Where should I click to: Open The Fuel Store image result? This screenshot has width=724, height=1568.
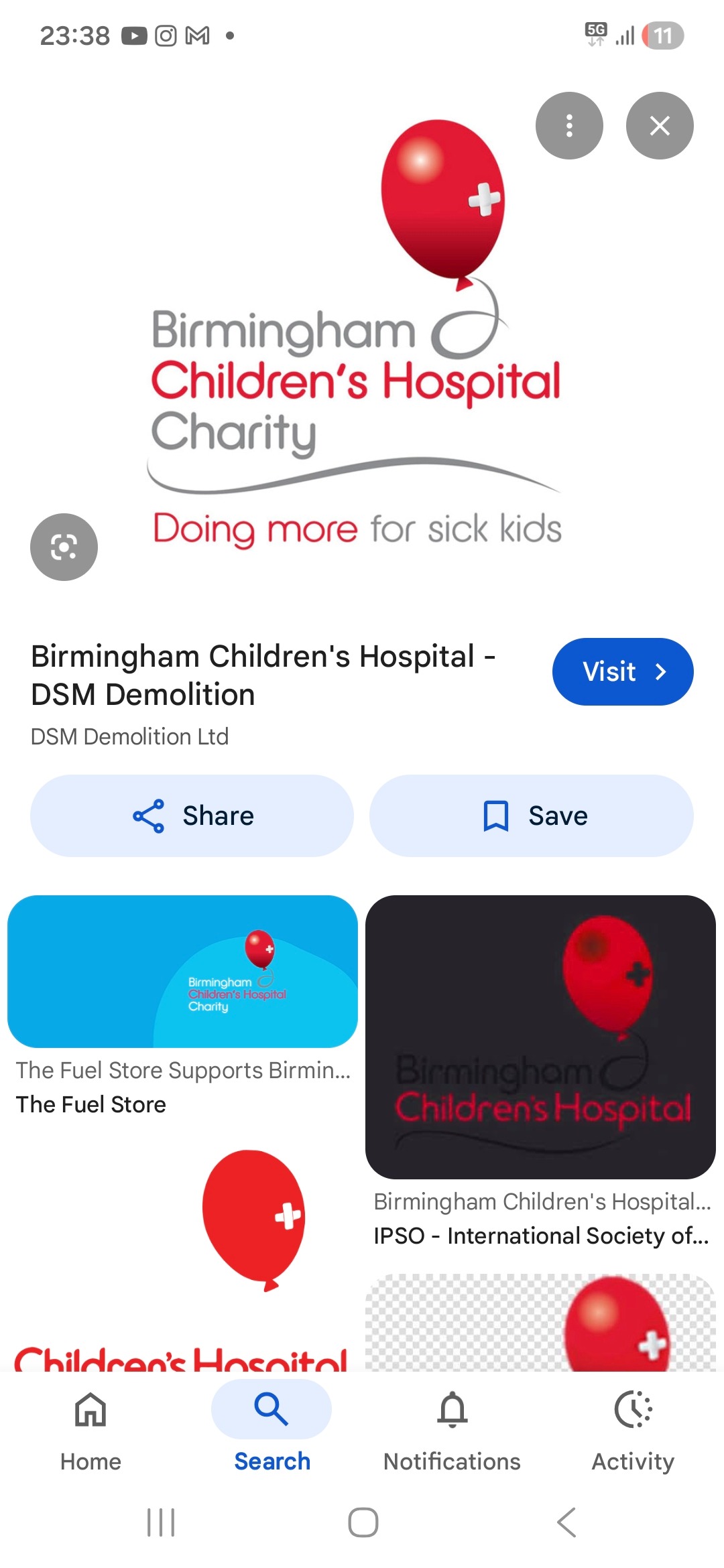coord(182,972)
